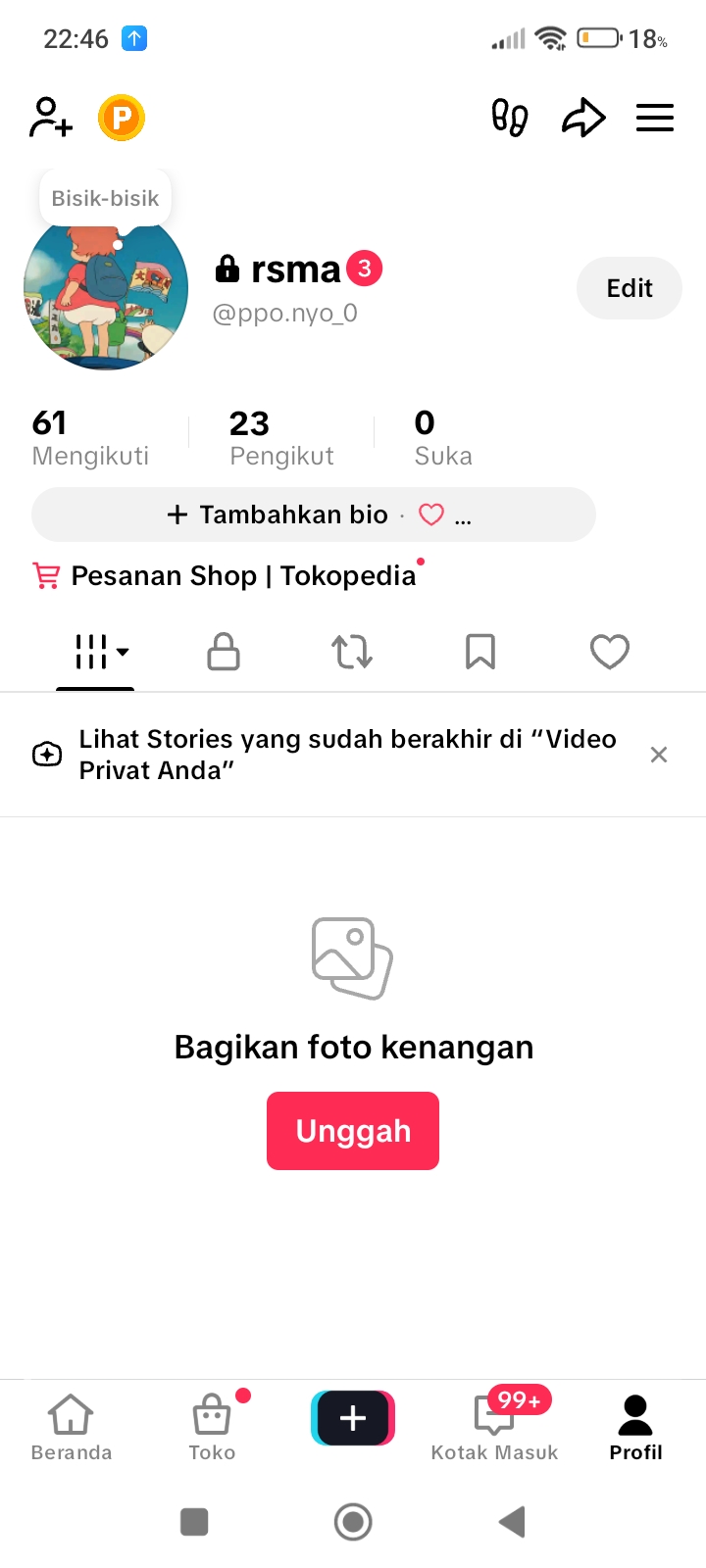Open Kotak Masuk inbox

(494, 1428)
